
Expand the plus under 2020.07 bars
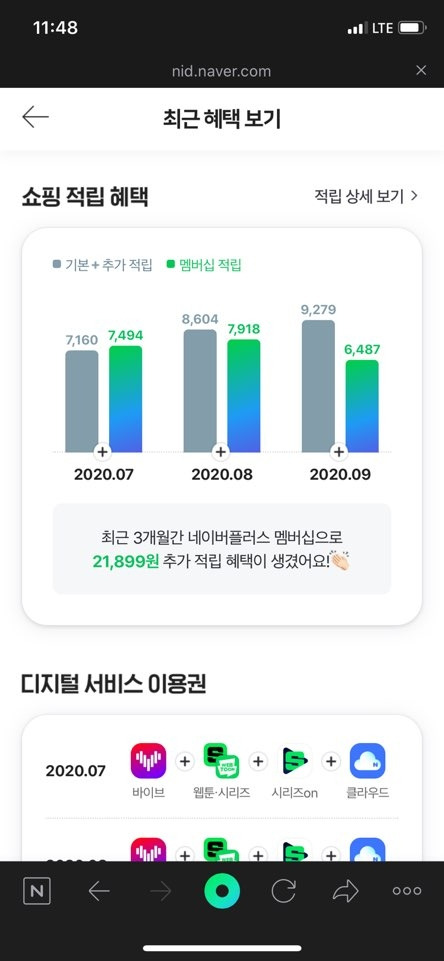102,452
